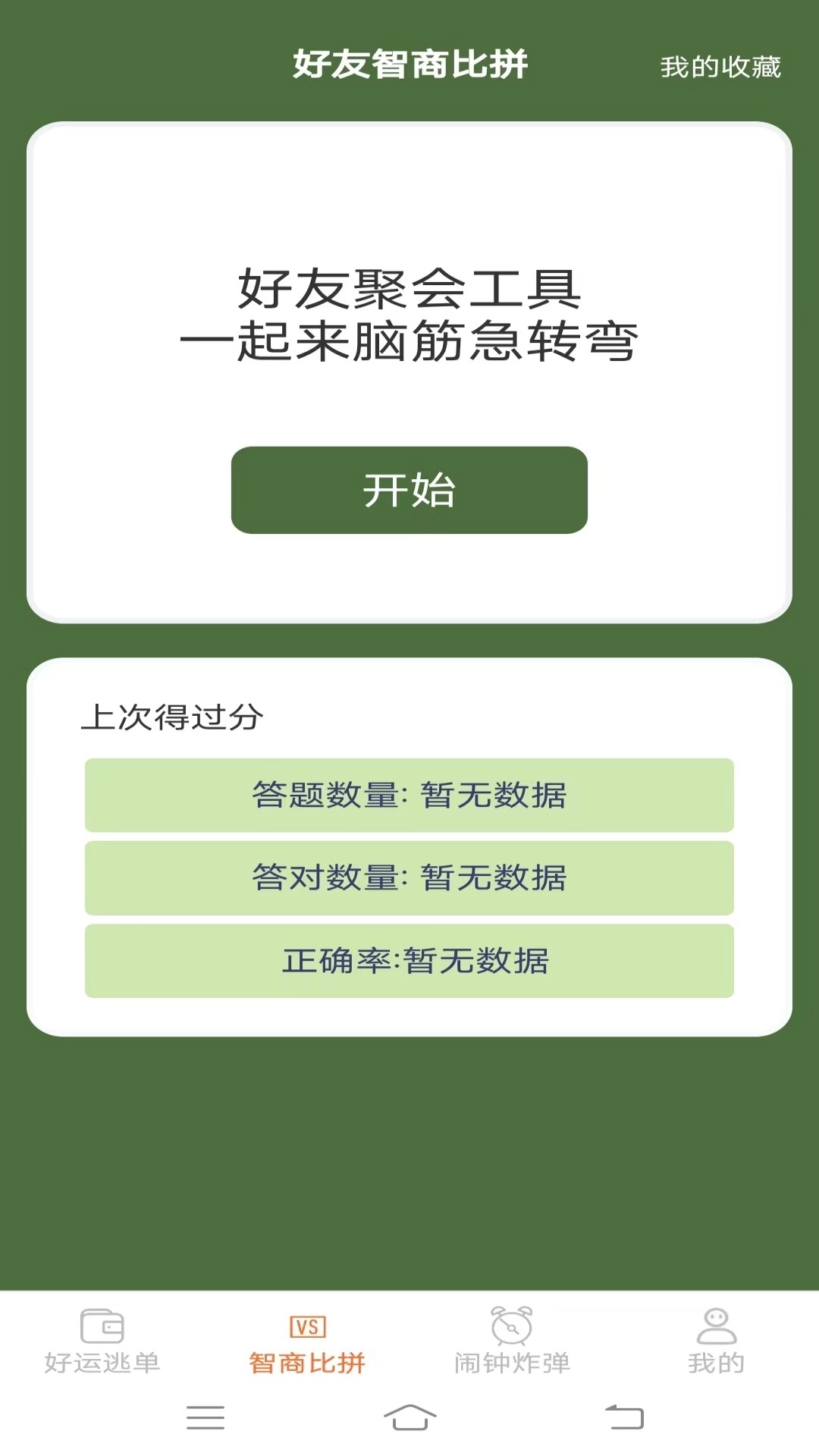The width and height of the screenshot is (819, 1456).
Task: Open recent apps with the menu icon
Action: 205,1417
